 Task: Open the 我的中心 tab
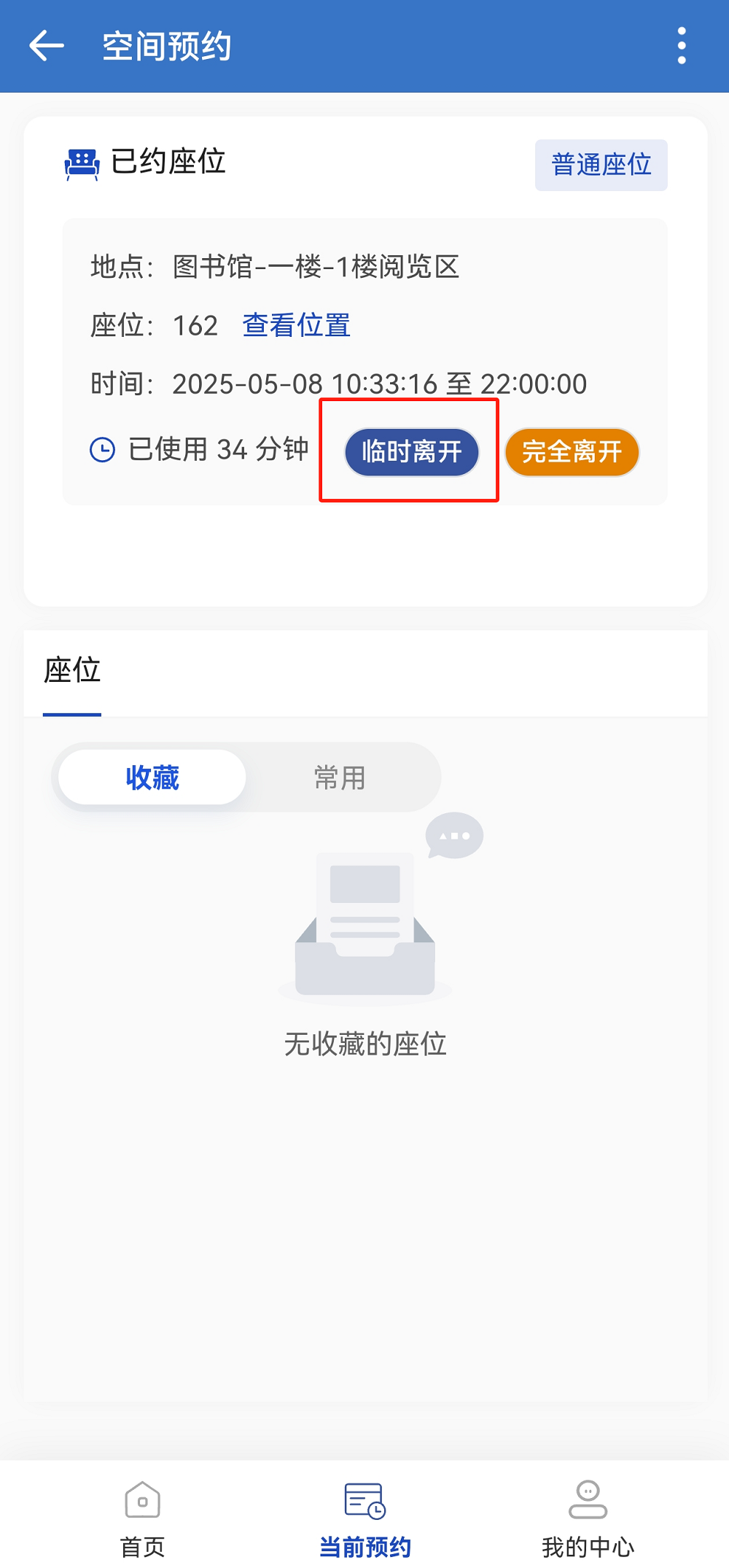588,1518
